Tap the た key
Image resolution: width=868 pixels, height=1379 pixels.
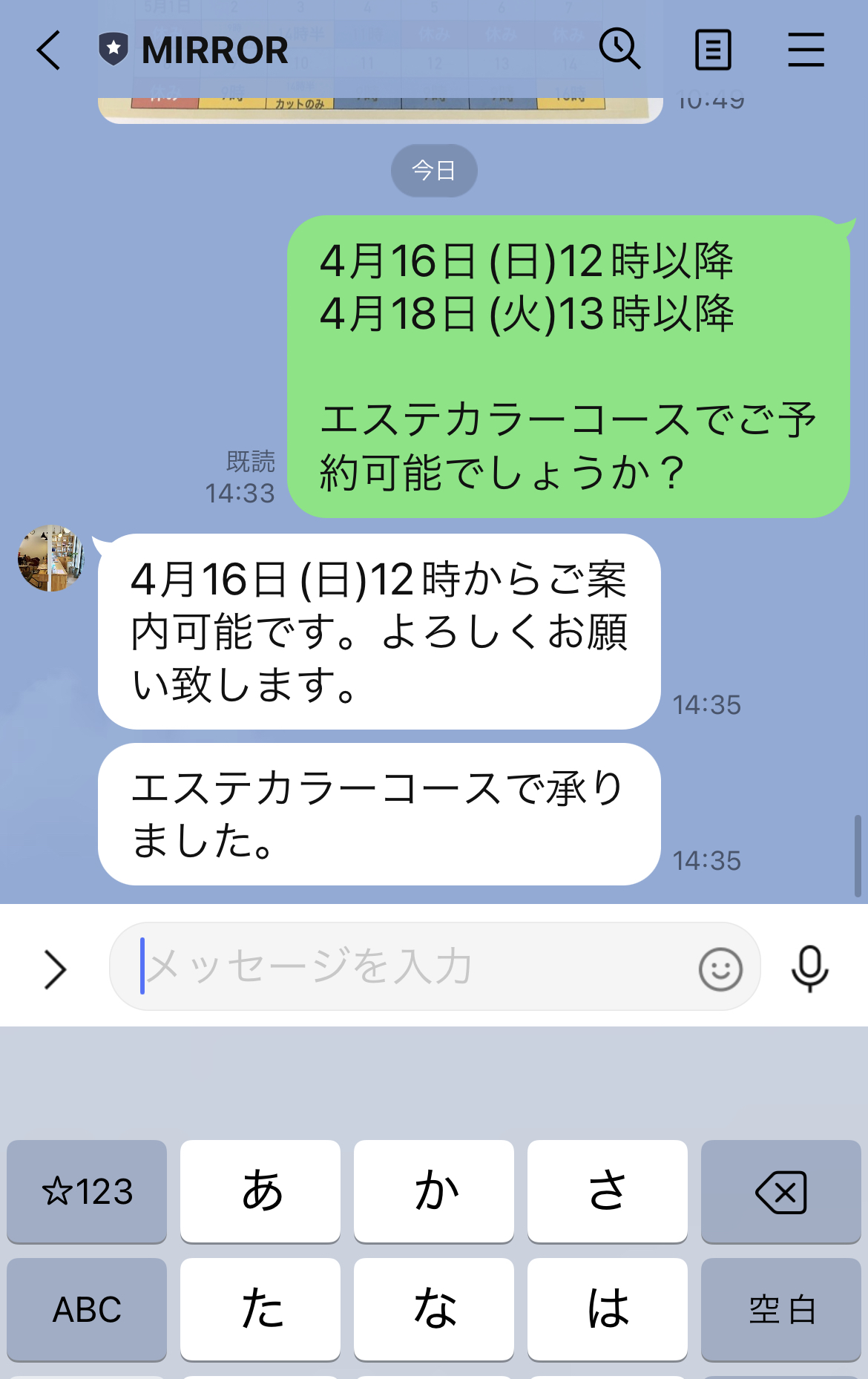tap(260, 1309)
